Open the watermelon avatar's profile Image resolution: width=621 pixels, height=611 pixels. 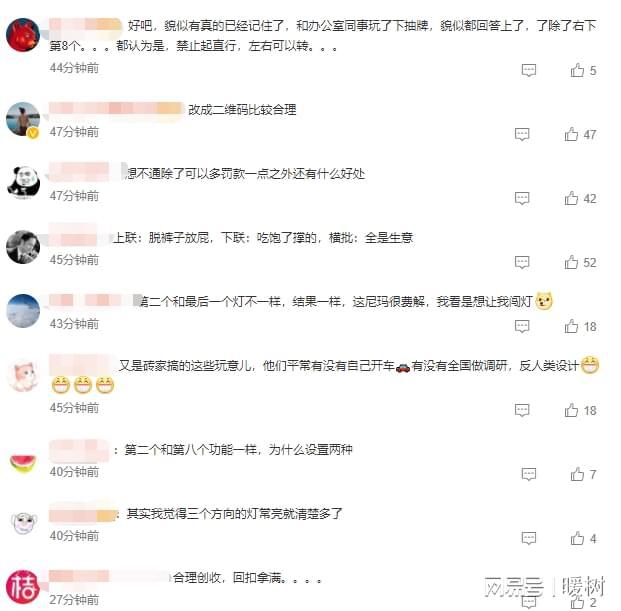(x=23, y=460)
